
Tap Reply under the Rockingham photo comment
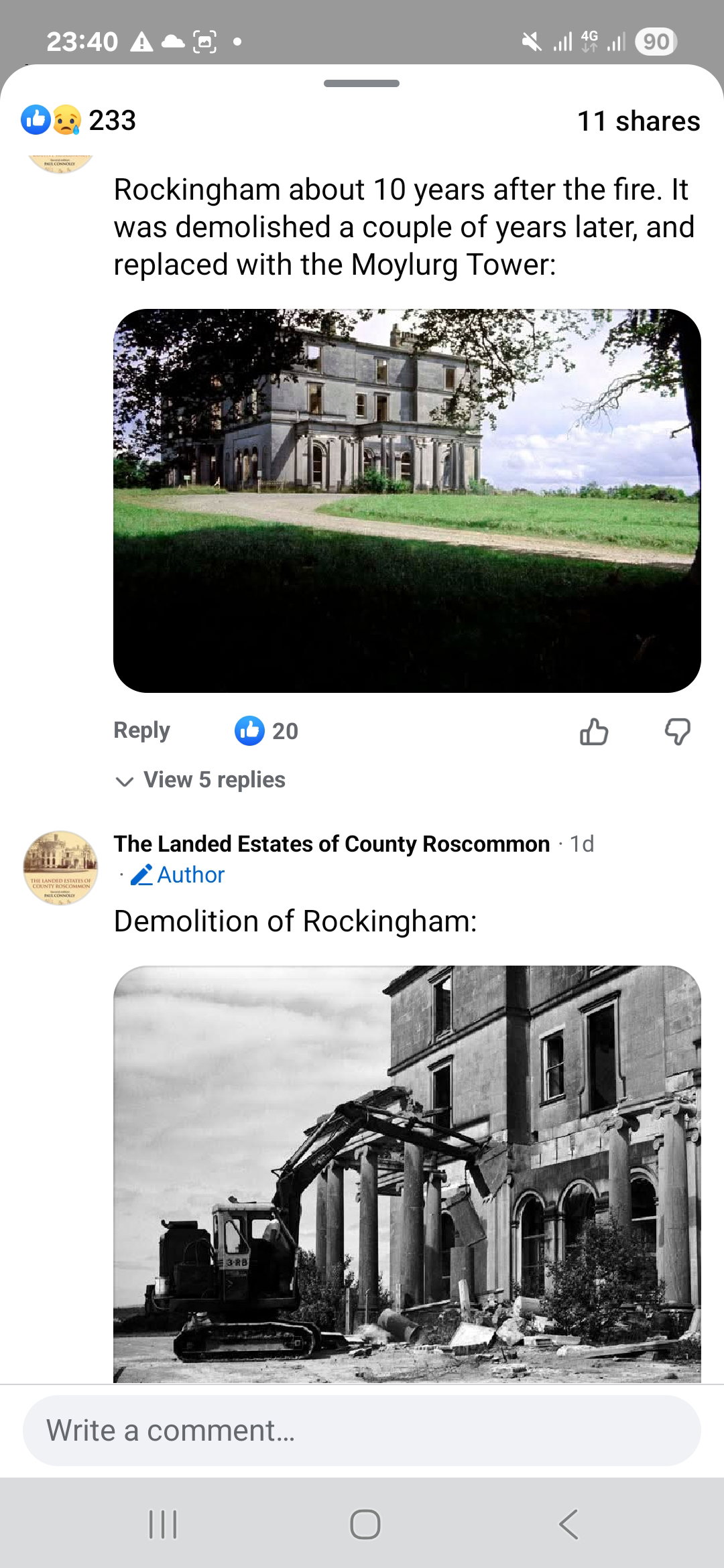(141, 731)
